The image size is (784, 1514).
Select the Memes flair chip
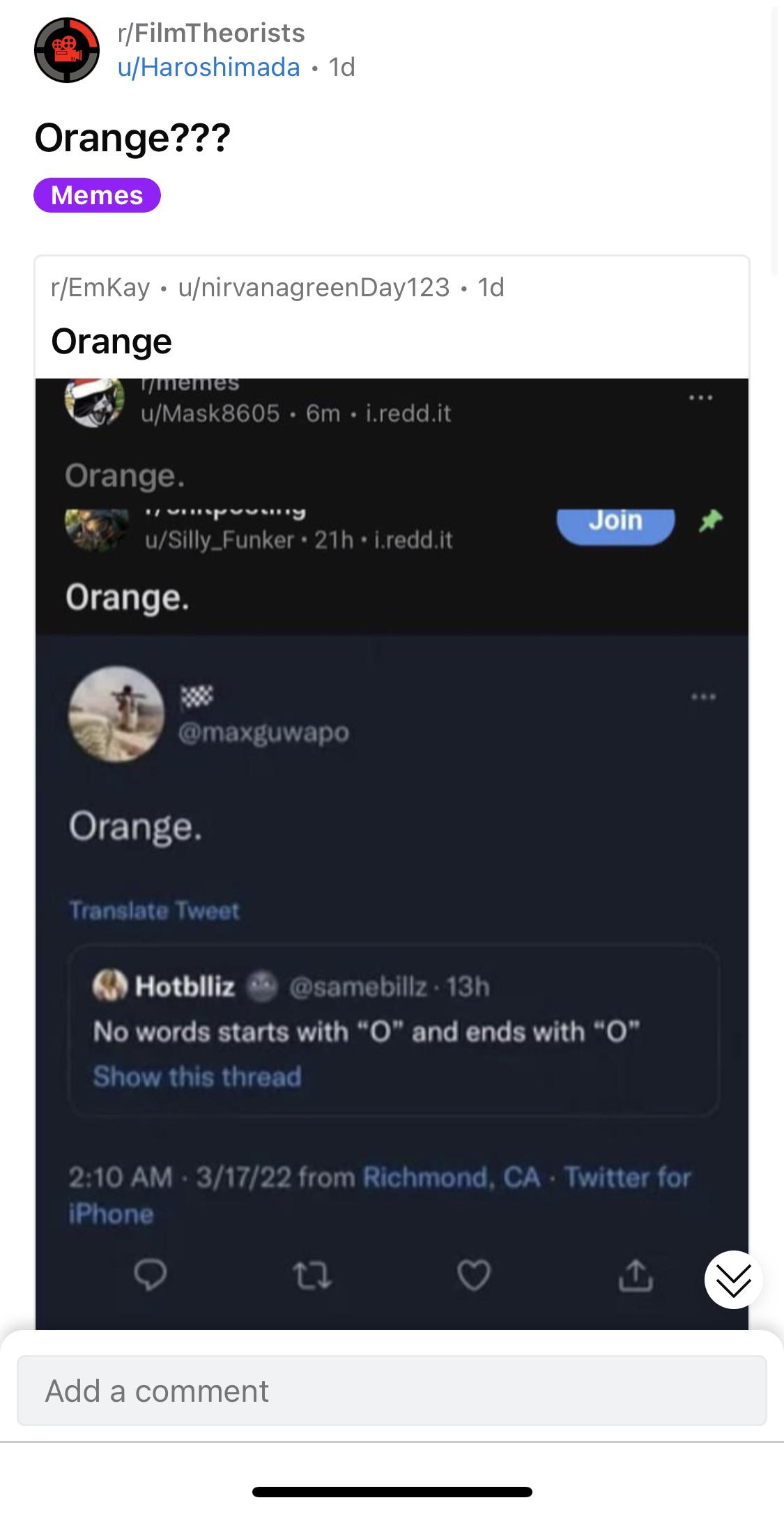pos(97,195)
